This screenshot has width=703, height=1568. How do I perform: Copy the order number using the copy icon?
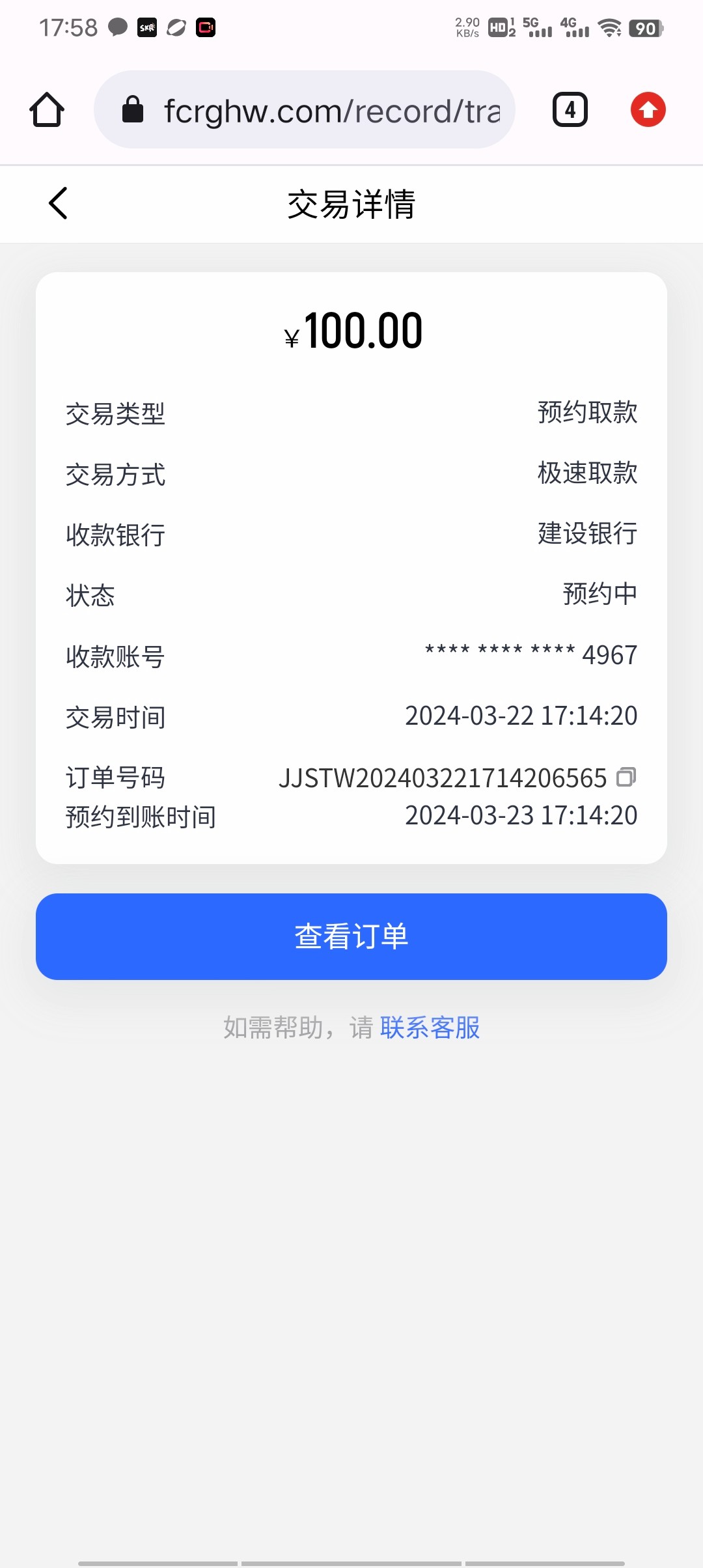coord(627,777)
